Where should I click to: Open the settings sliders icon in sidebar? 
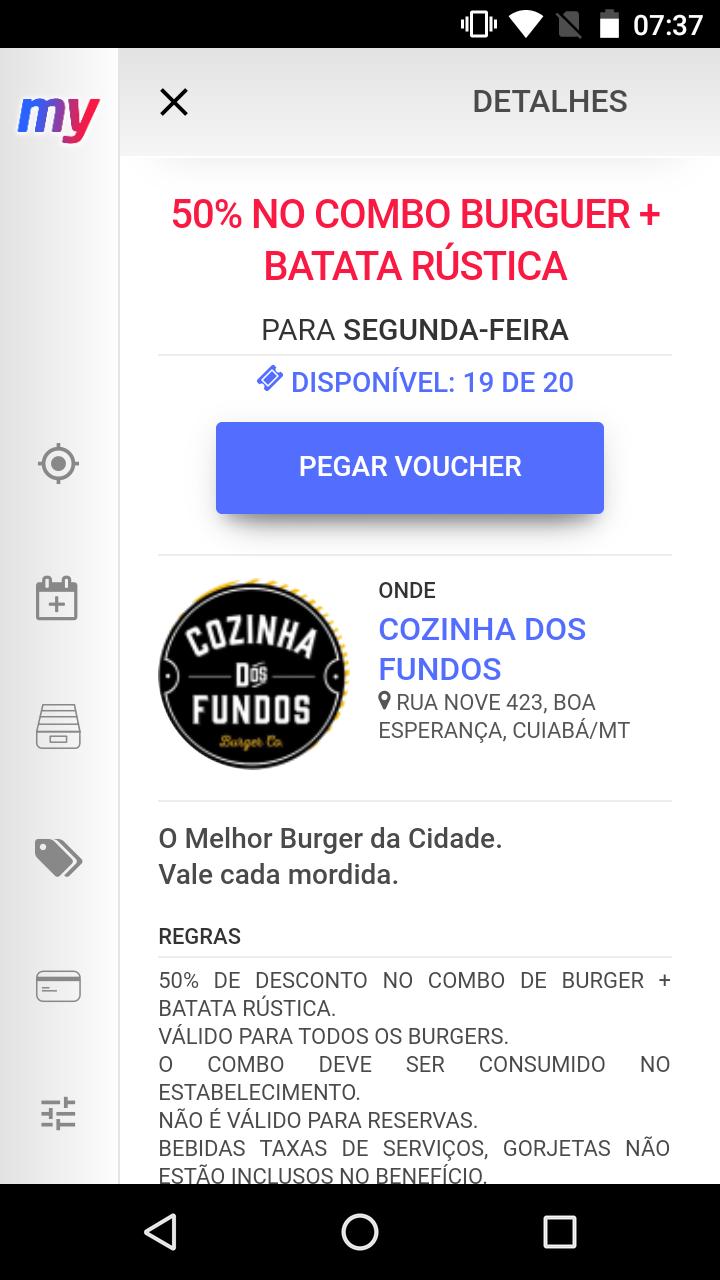(58, 1113)
